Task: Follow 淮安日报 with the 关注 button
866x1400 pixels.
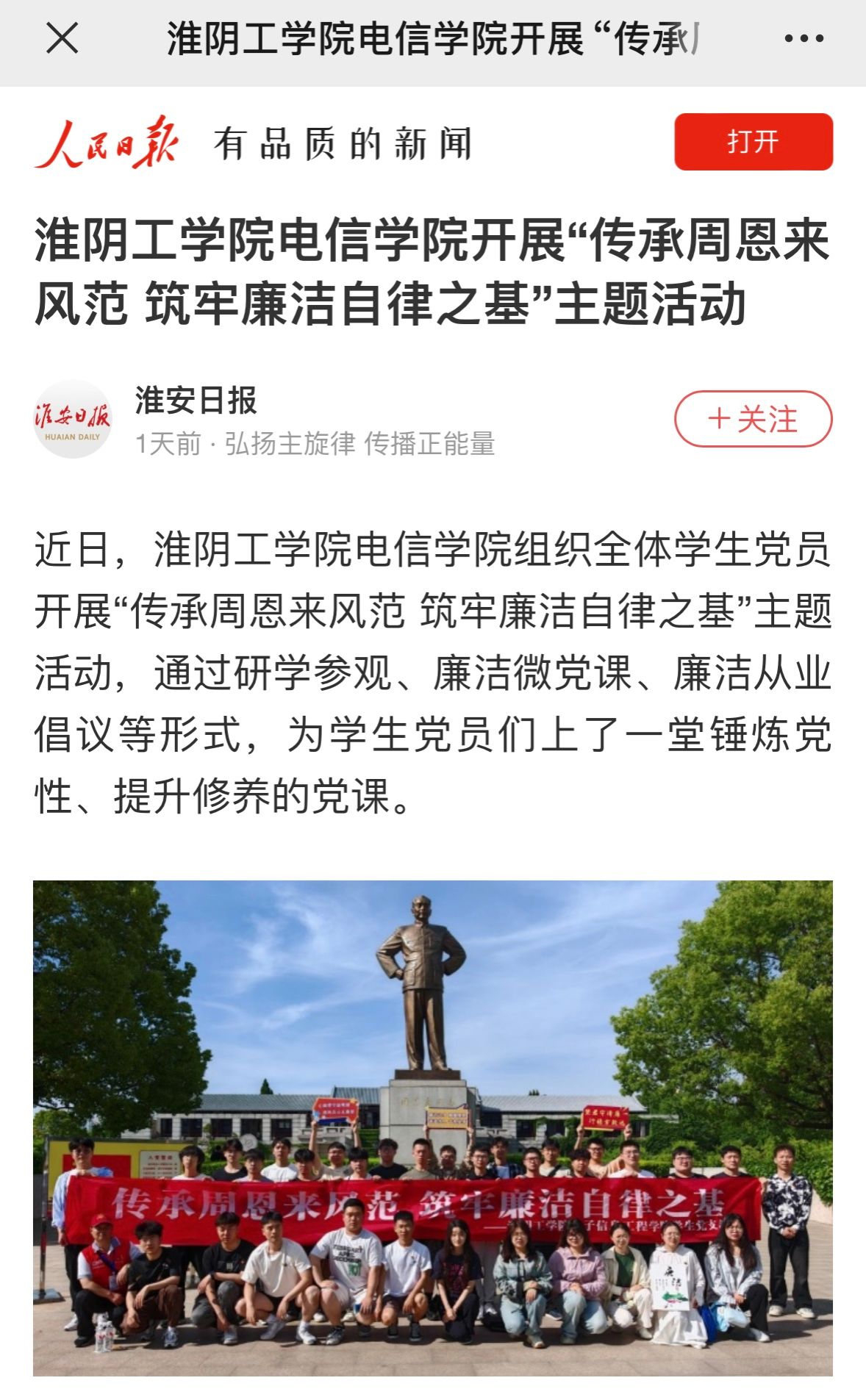Action: point(753,419)
